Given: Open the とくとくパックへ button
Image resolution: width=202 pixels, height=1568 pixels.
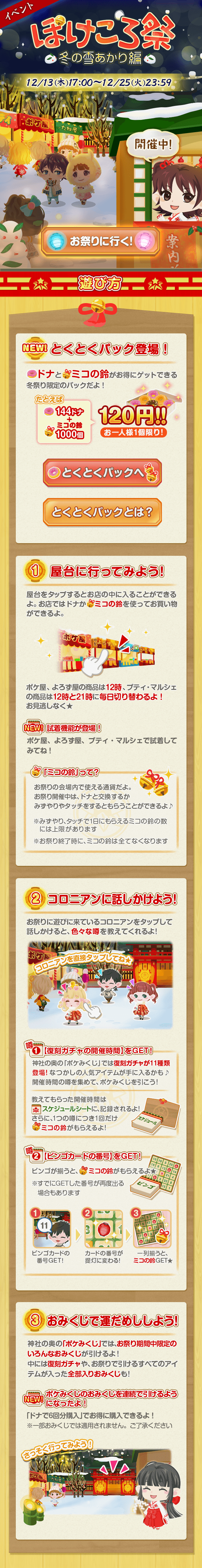Looking at the screenshot, I should click(x=102, y=472).
